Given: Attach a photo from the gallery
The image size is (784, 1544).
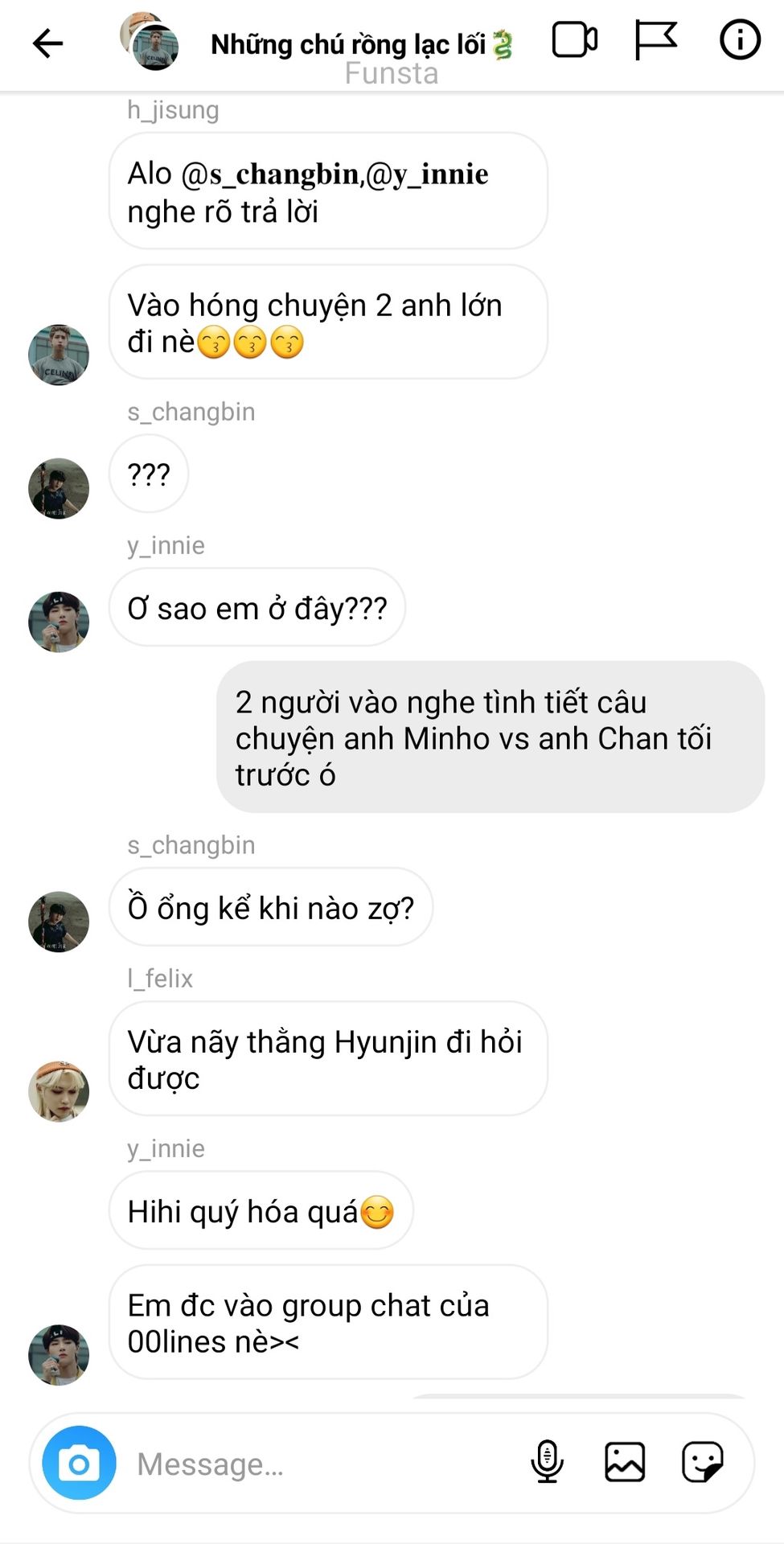Looking at the screenshot, I should (x=625, y=1462).
